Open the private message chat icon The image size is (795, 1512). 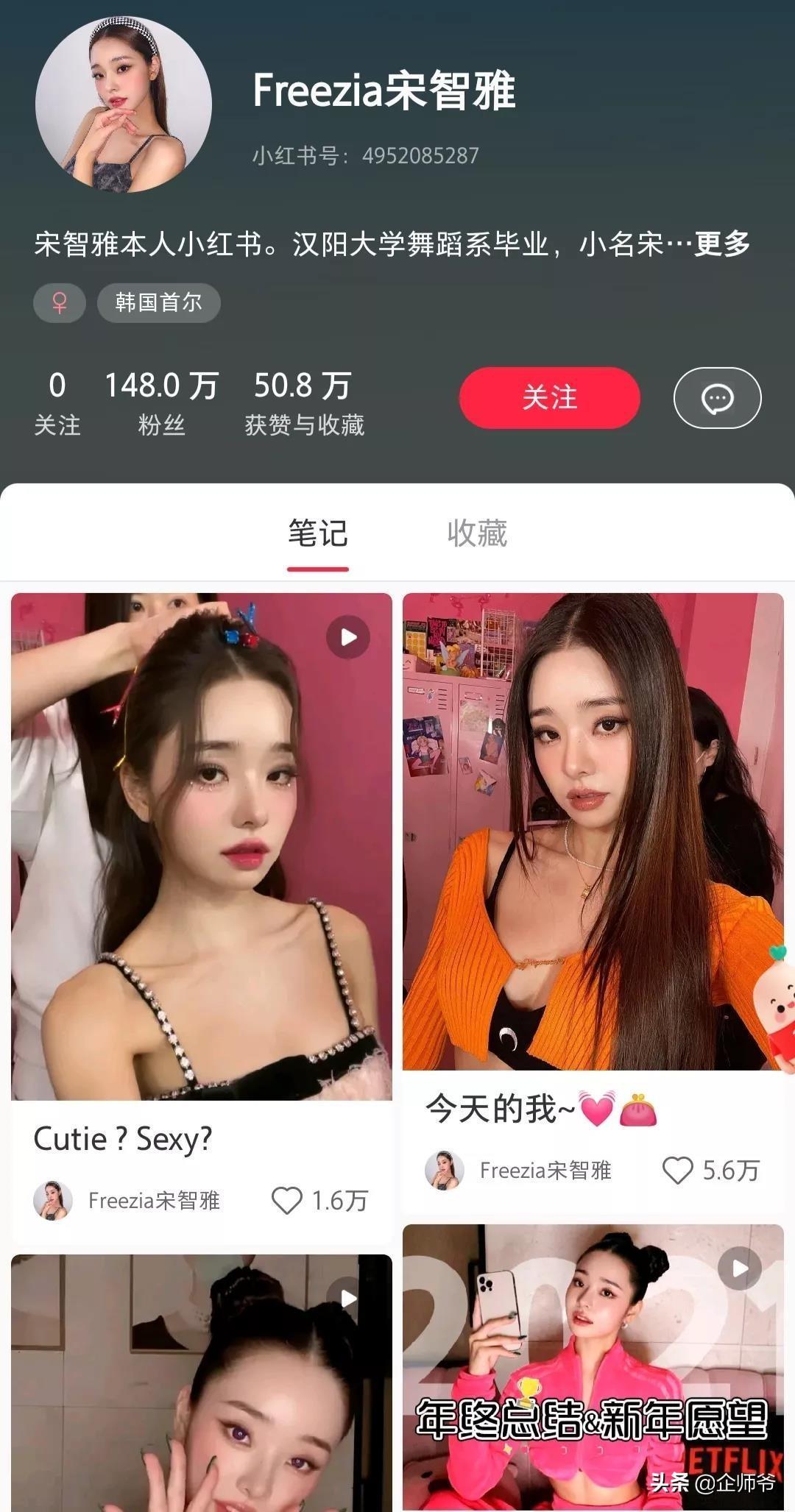tap(717, 398)
